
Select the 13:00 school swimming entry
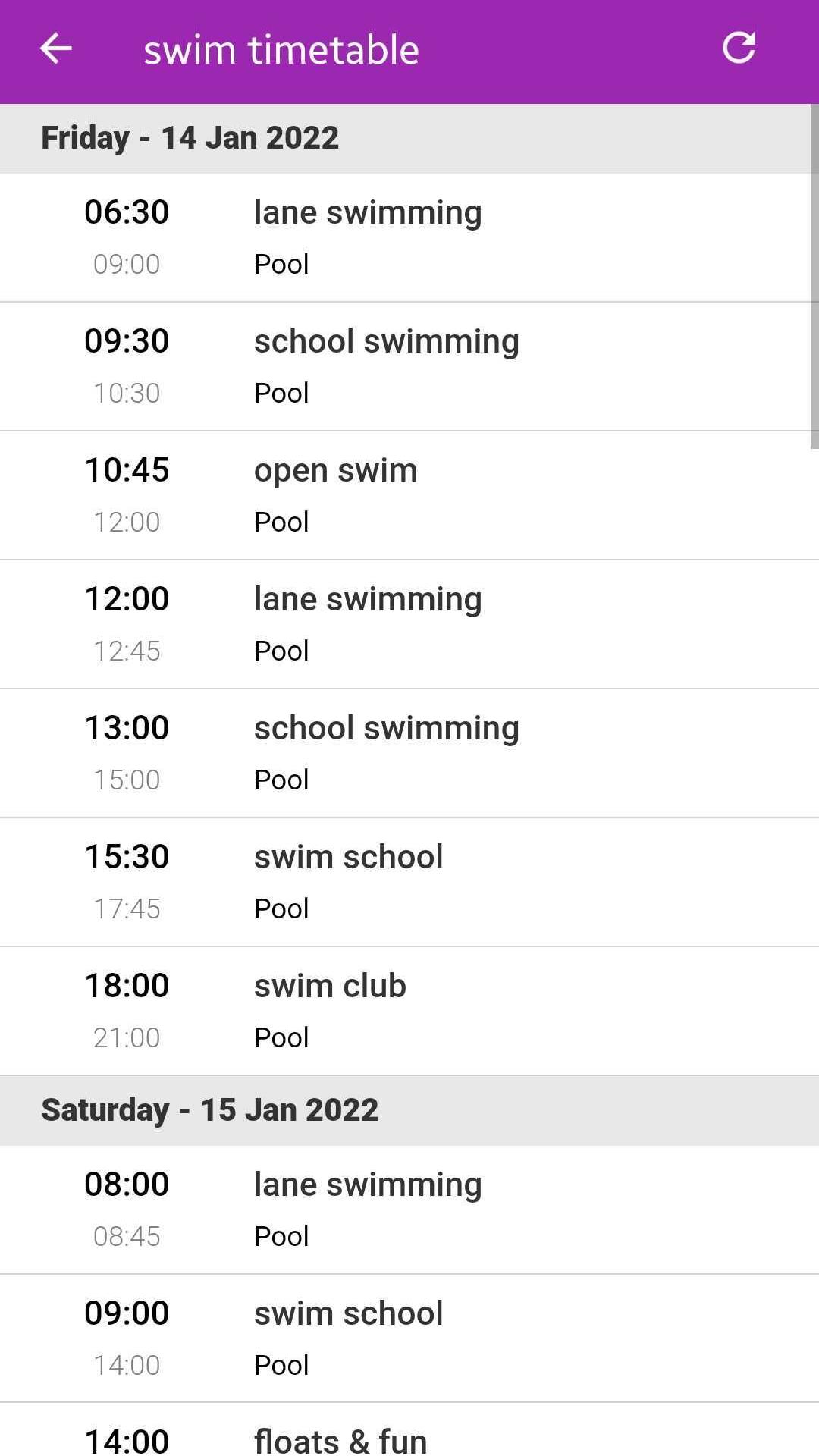click(409, 753)
